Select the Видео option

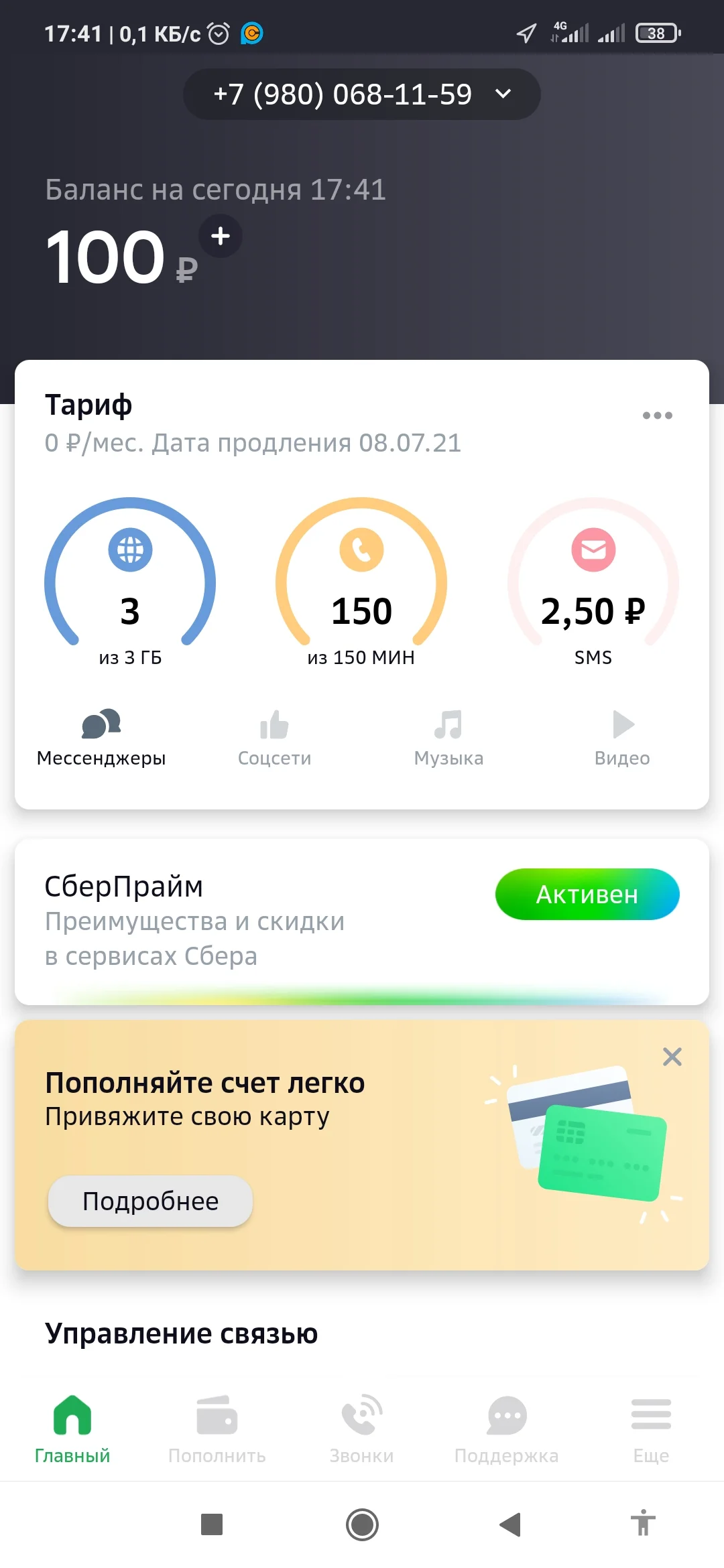click(622, 738)
